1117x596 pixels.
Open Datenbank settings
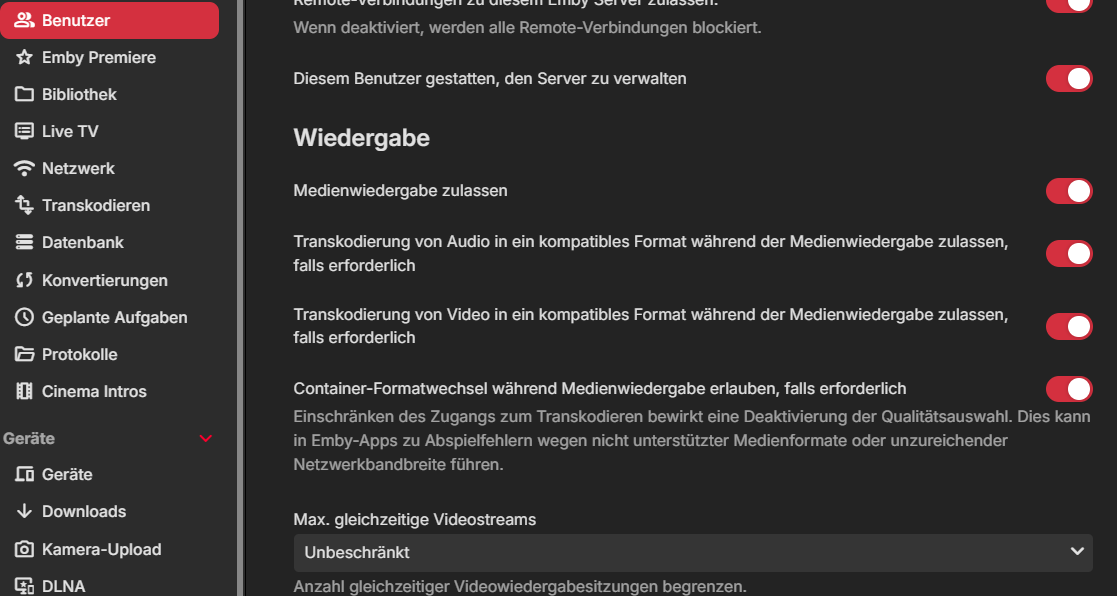coord(82,242)
